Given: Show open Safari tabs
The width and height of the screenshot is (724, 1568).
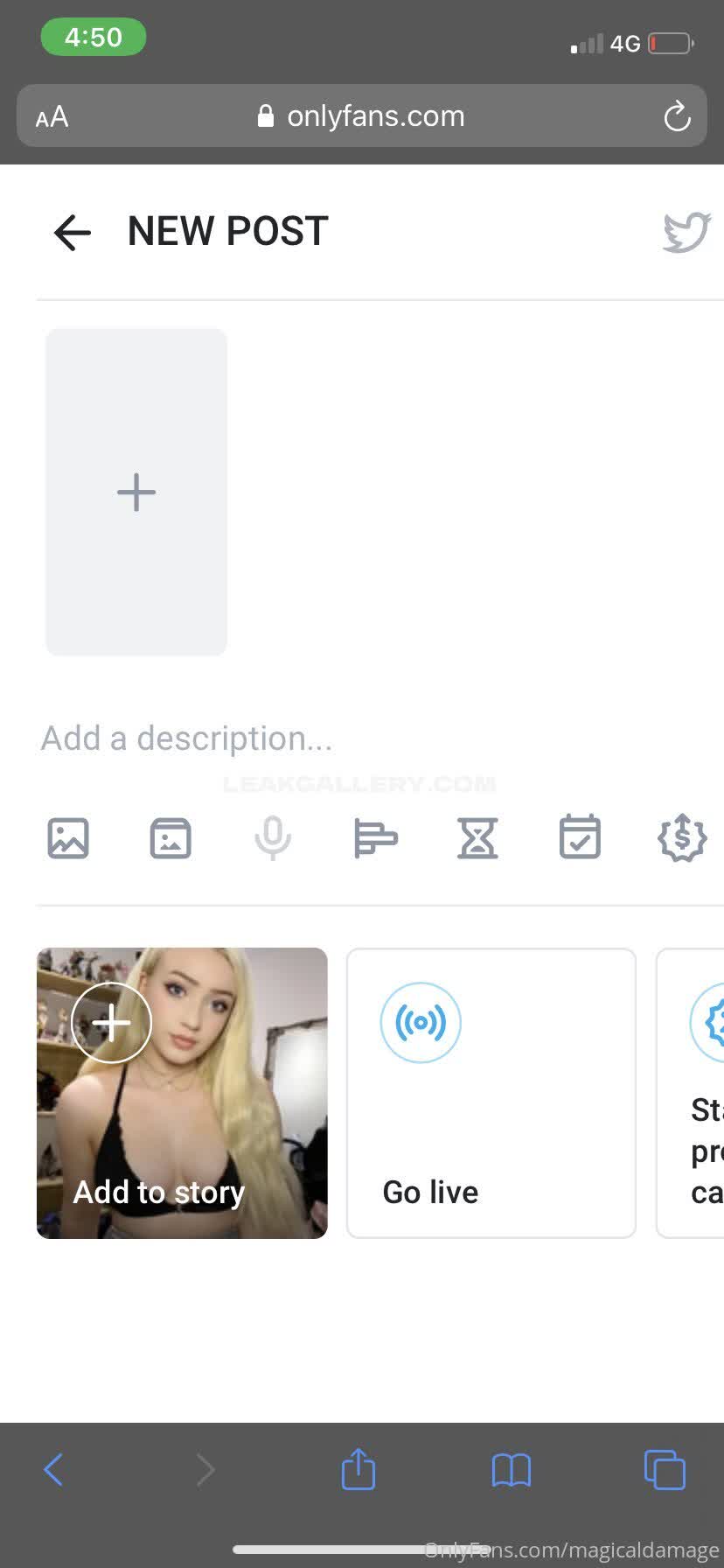Looking at the screenshot, I should tap(665, 1470).
